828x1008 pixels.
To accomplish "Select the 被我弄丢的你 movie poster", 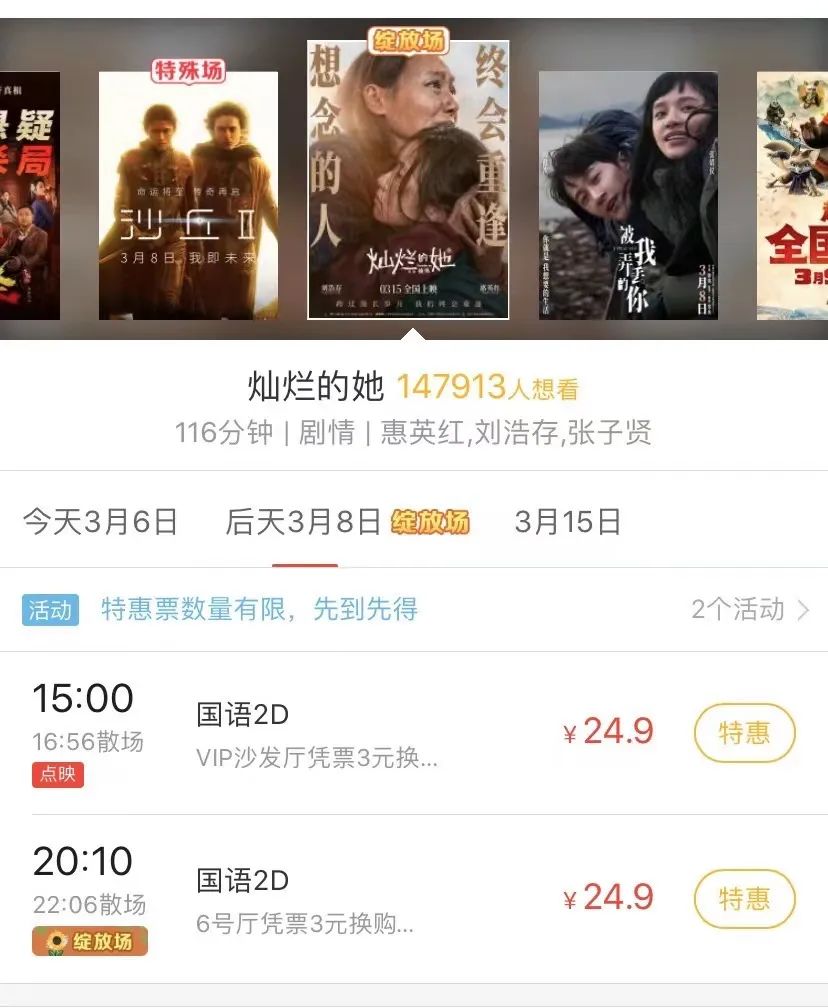I will (628, 195).
